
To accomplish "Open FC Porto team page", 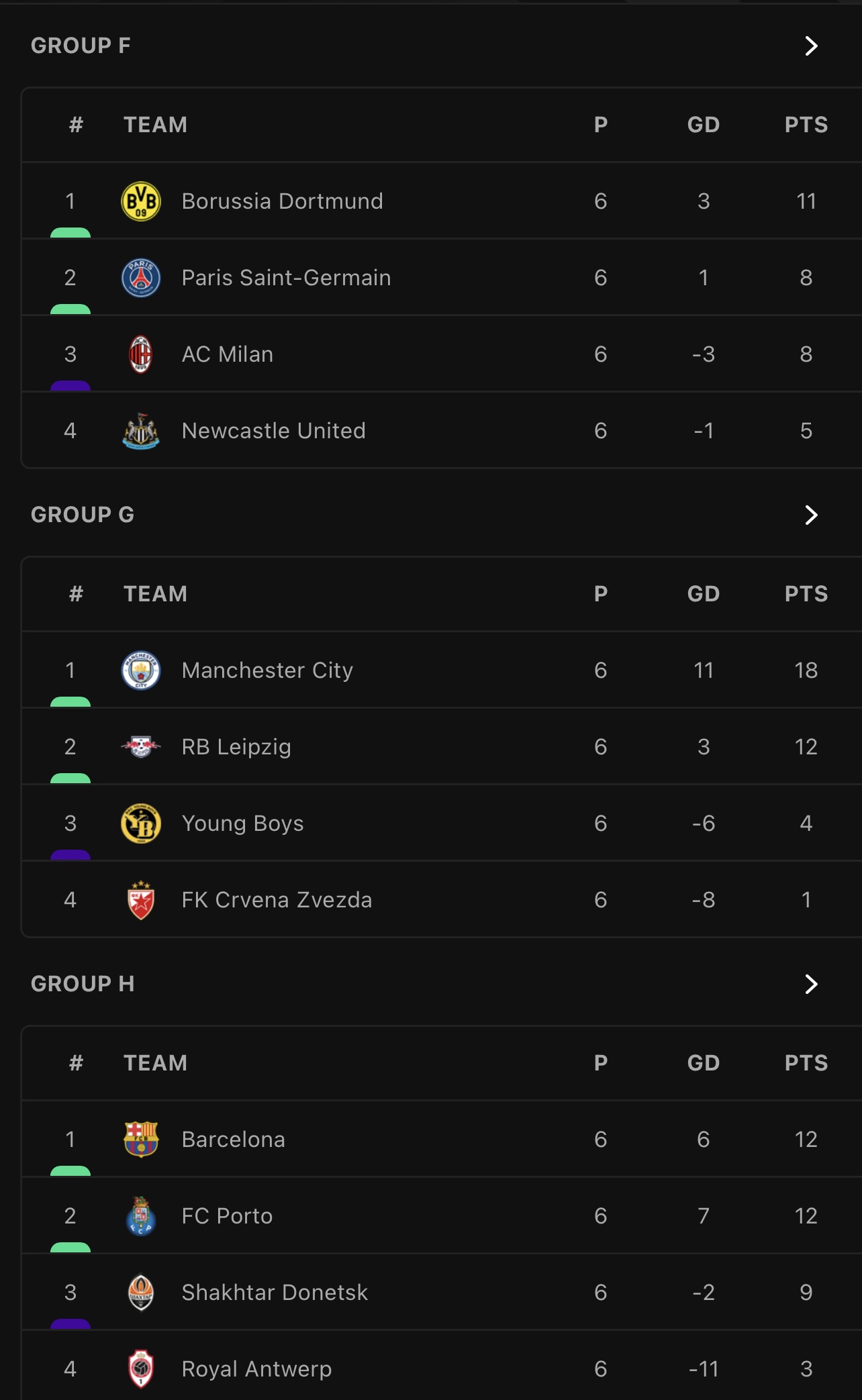I will tap(442, 1215).
